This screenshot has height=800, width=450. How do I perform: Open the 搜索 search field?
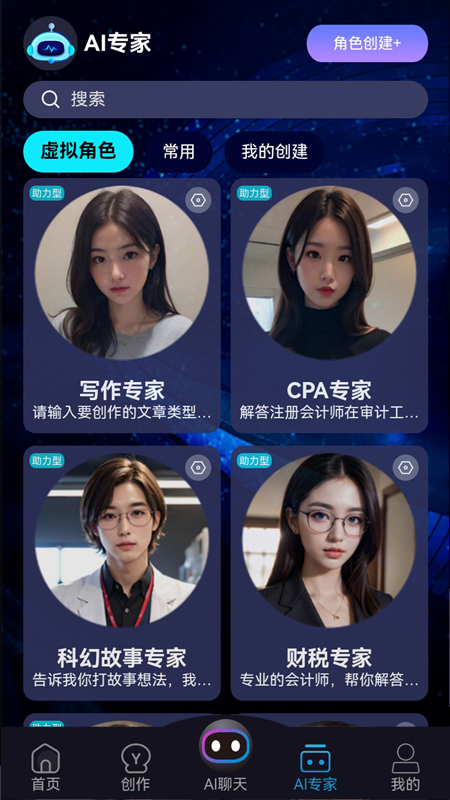(225, 99)
